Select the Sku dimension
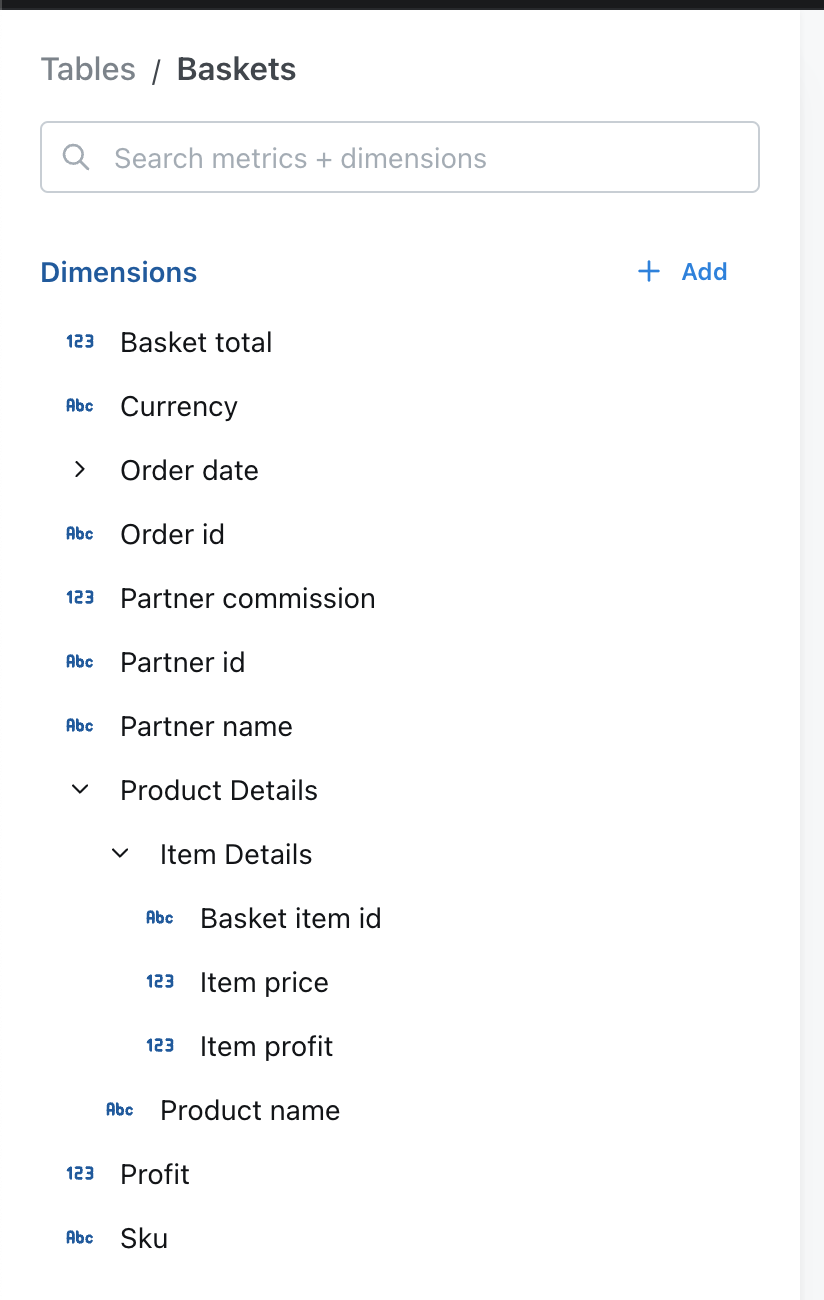This screenshot has height=1300, width=824. click(x=144, y=1239)
